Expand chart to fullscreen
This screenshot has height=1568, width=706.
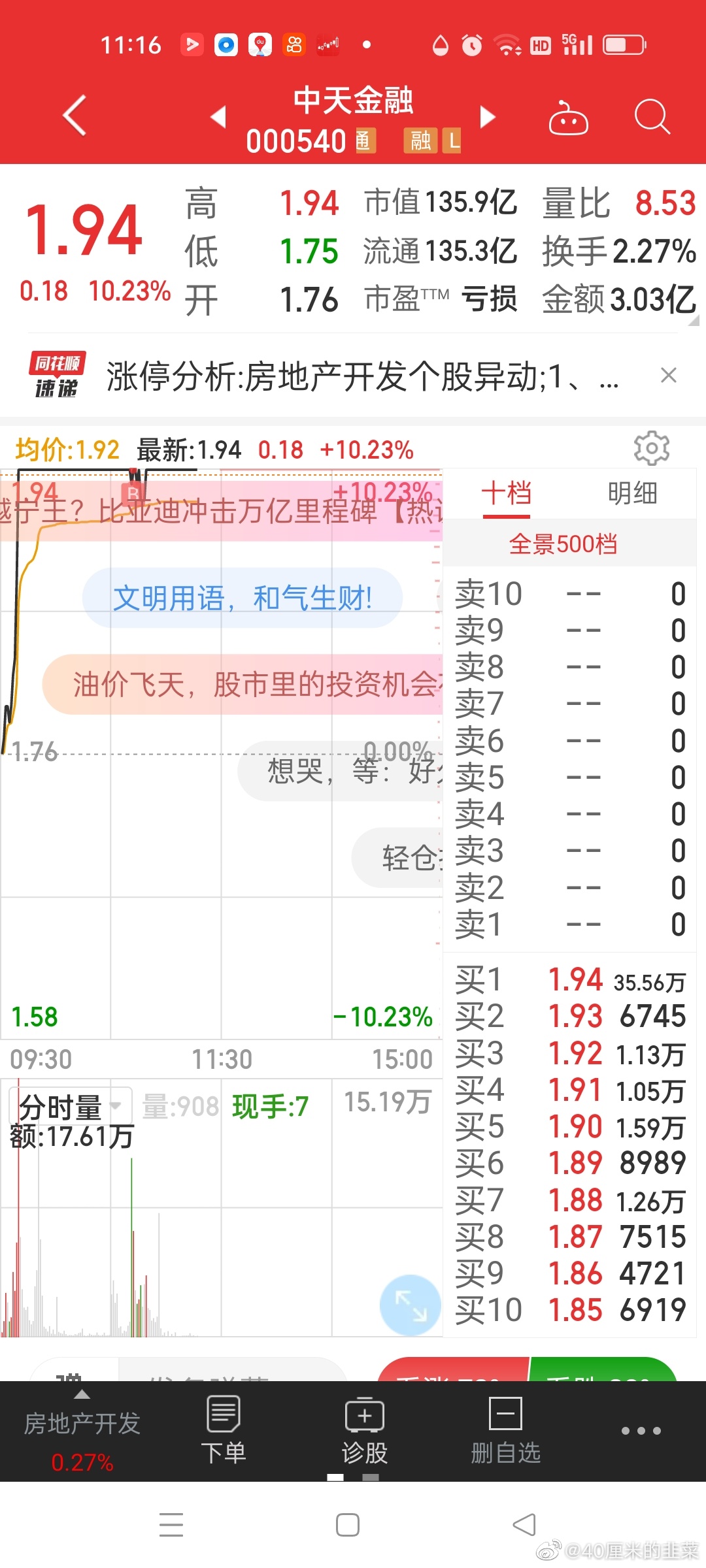click(x=411, y=1305)
